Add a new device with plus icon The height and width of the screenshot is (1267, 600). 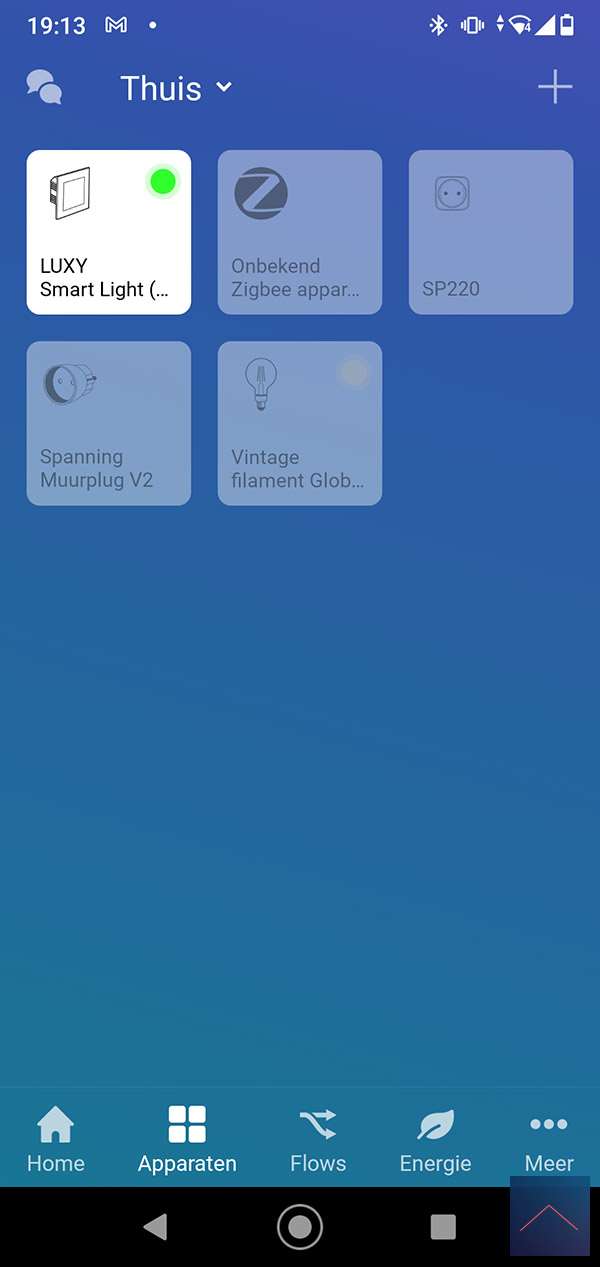555,88
